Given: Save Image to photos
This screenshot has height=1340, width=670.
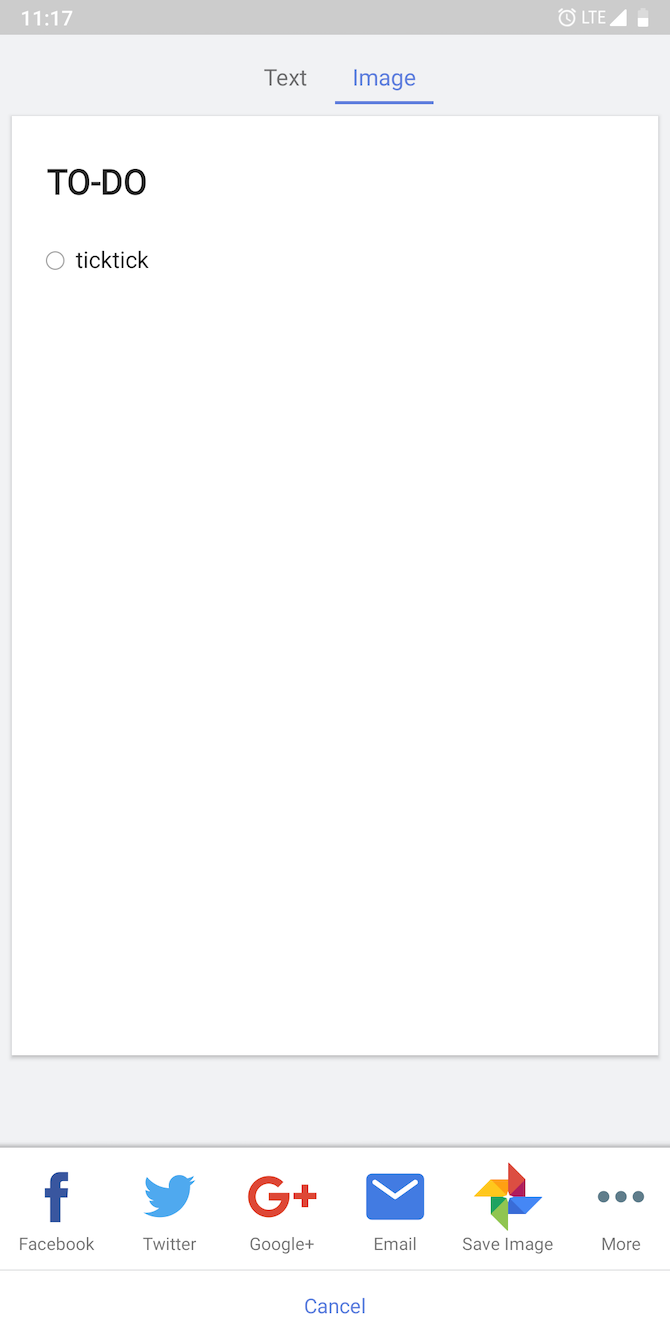Looking at the screenshot, I should [507, 1209].
